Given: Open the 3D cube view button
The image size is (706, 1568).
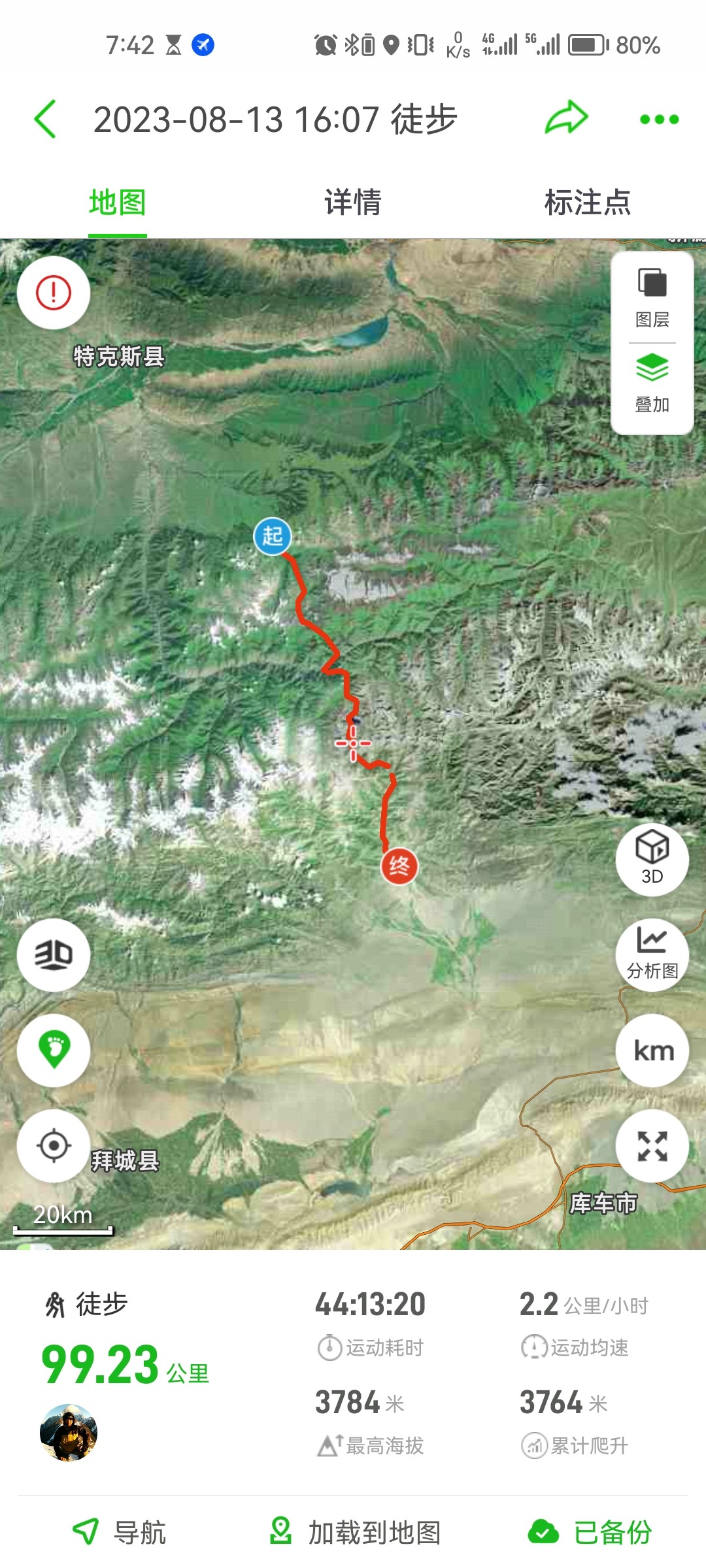Looking at the screenshot, I should pos(652,858).
